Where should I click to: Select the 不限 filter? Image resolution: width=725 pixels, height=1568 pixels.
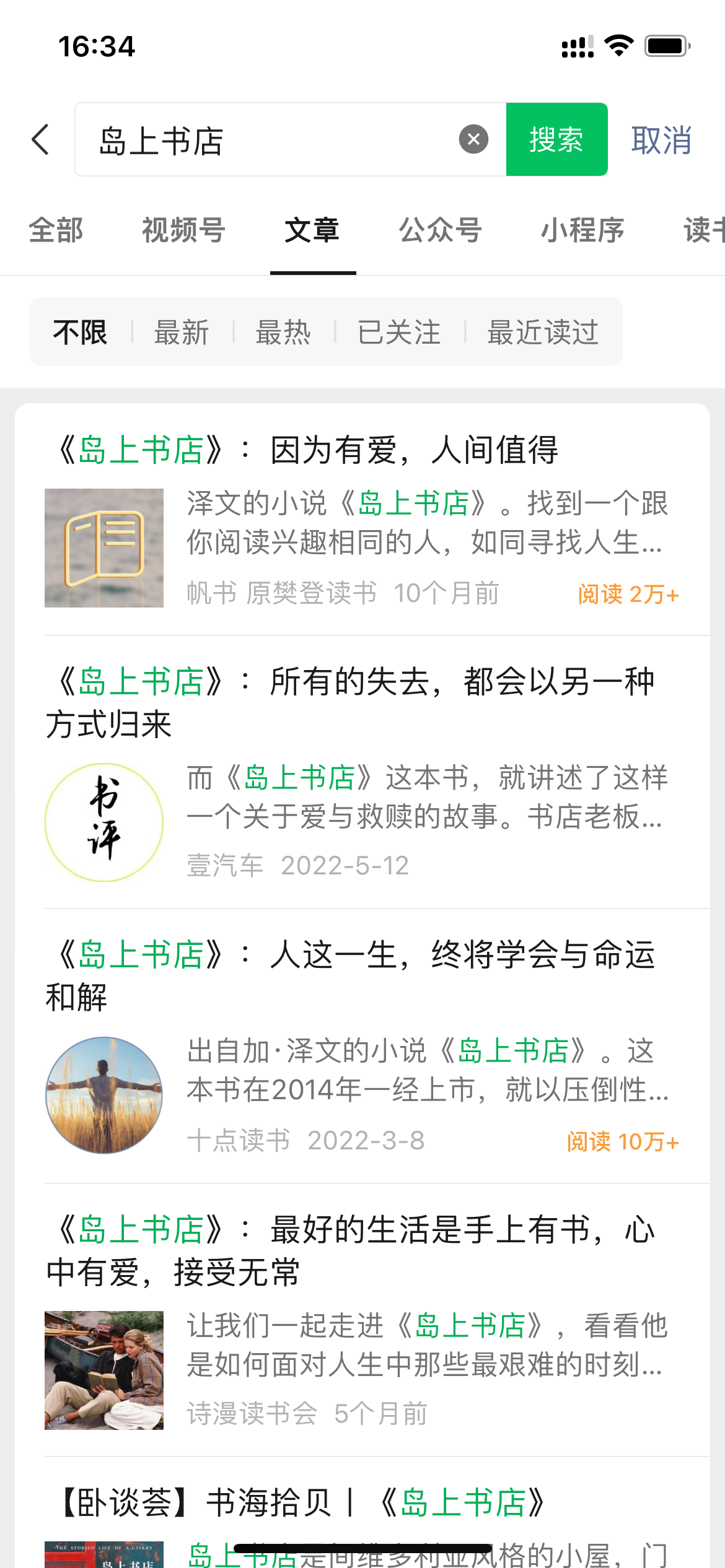pyautogui.click(x=80, y=332)
